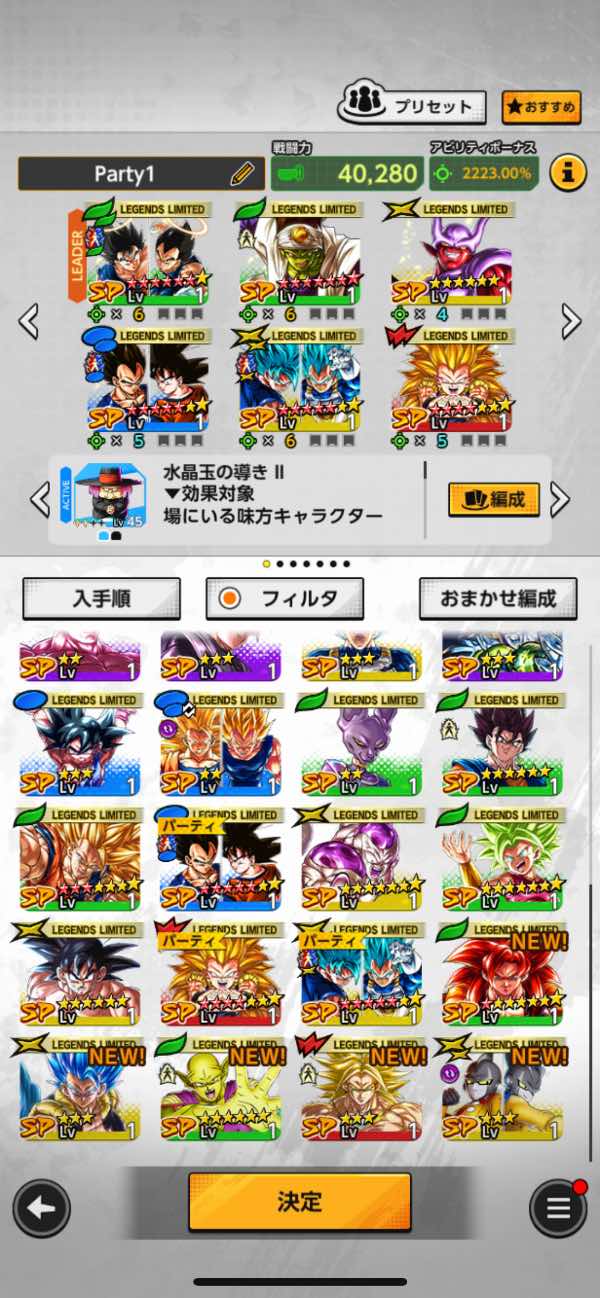Go back using the round arrow button
Screen dimensions: 600x1298
[x=41, y=1209]
